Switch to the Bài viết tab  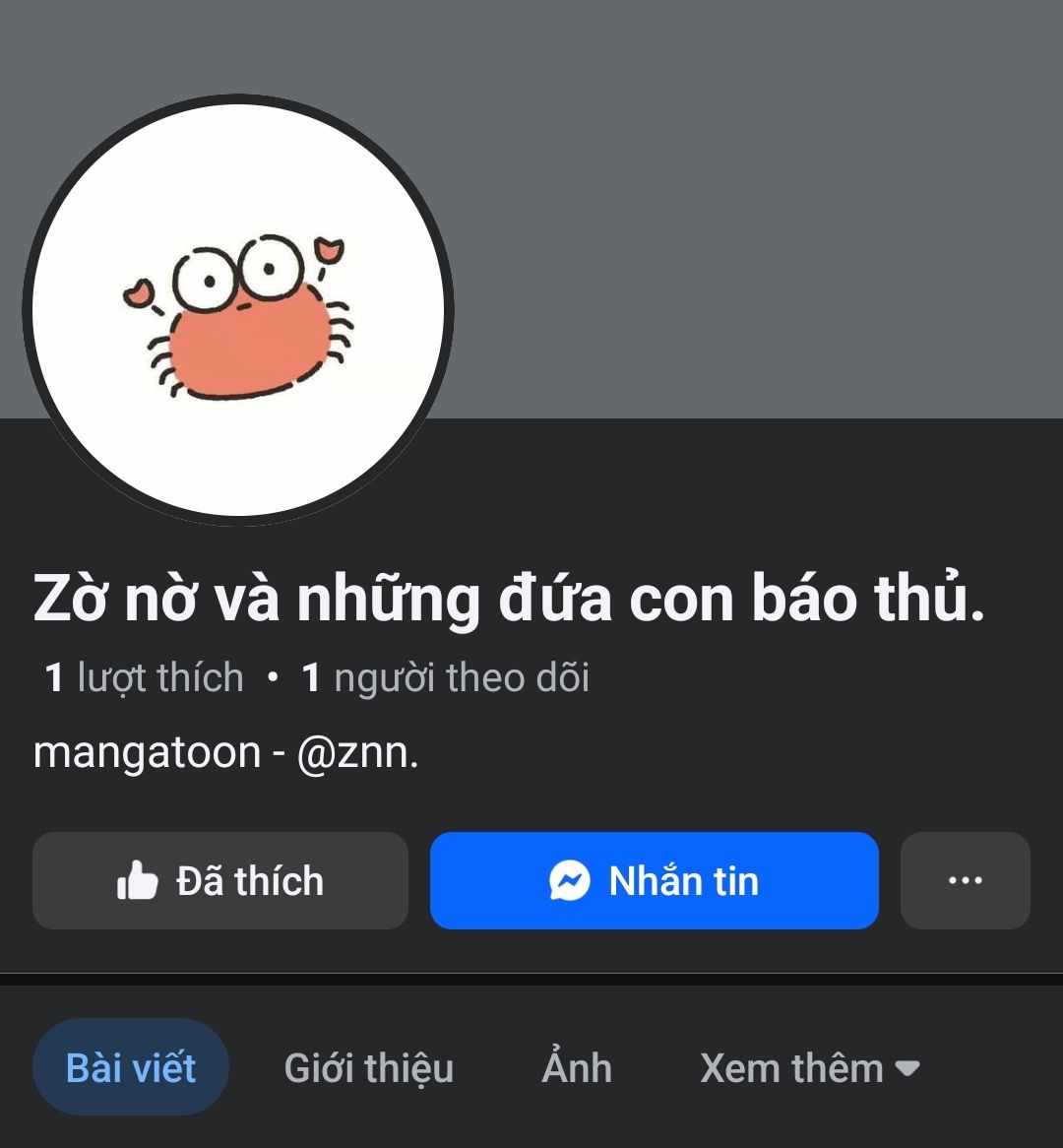tap(131, 1068)
